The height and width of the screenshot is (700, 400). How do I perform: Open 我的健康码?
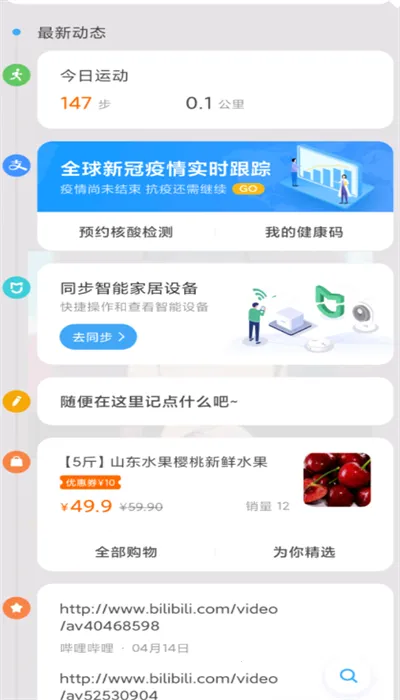pyautogui.click(x=304, y=232)
